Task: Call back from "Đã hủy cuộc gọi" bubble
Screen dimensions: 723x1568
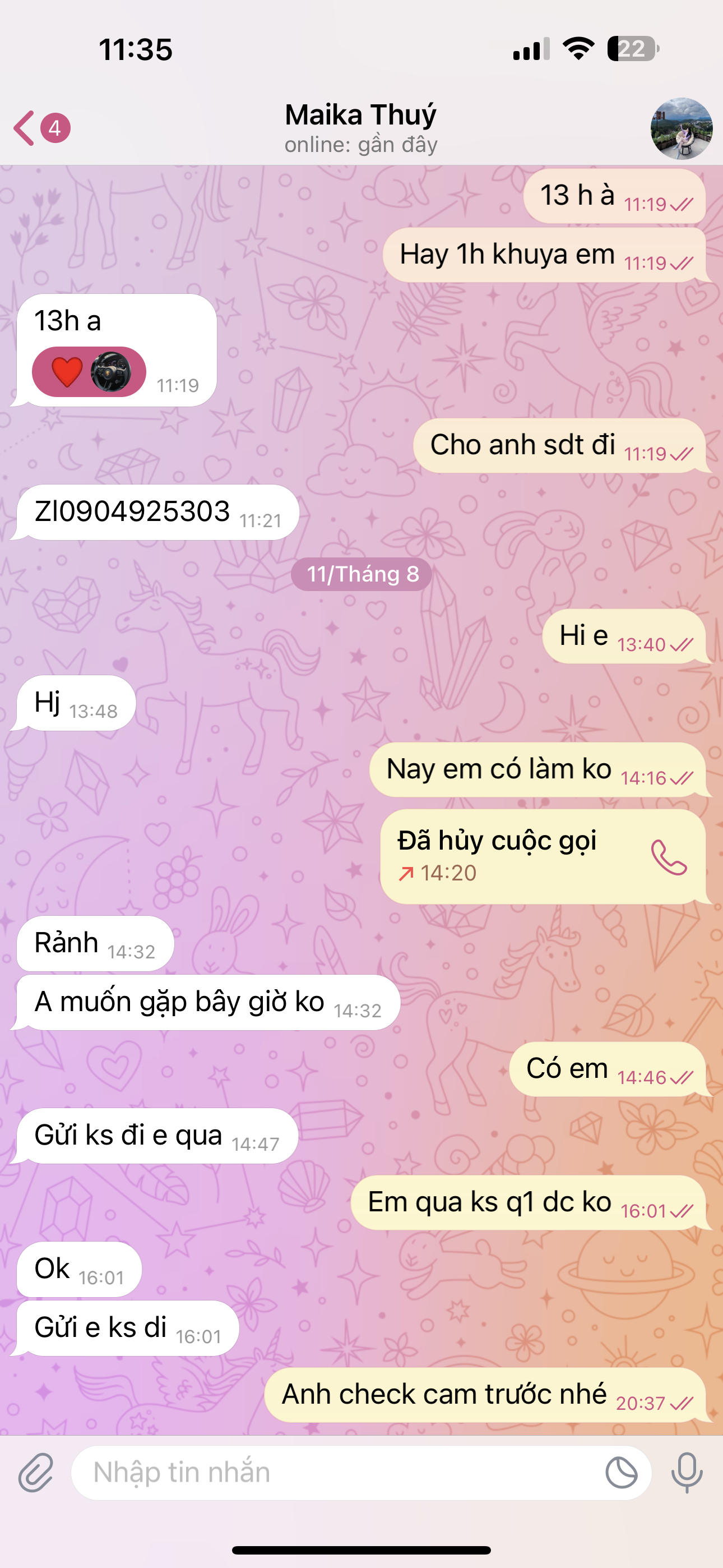Action: coord(668,857)
